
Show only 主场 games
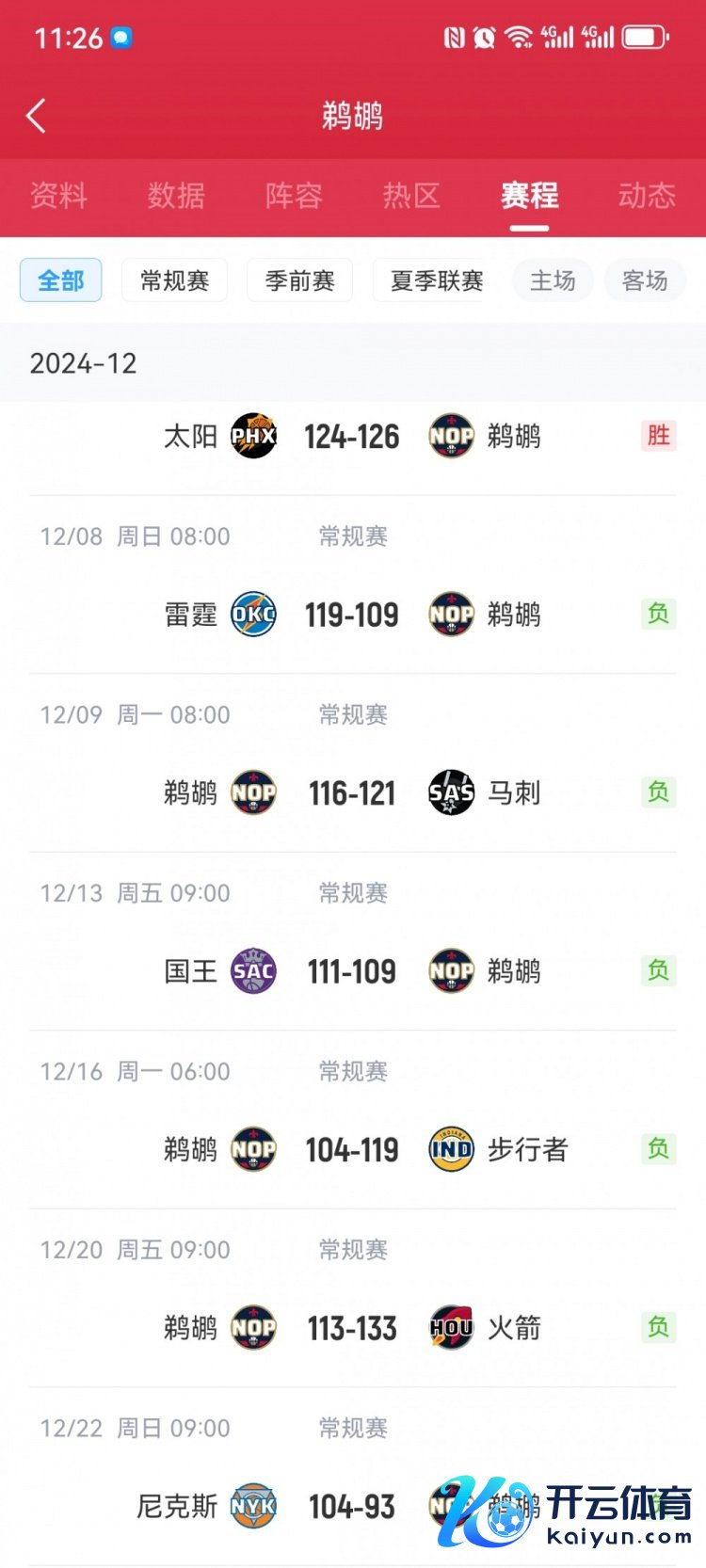(553, 280)
